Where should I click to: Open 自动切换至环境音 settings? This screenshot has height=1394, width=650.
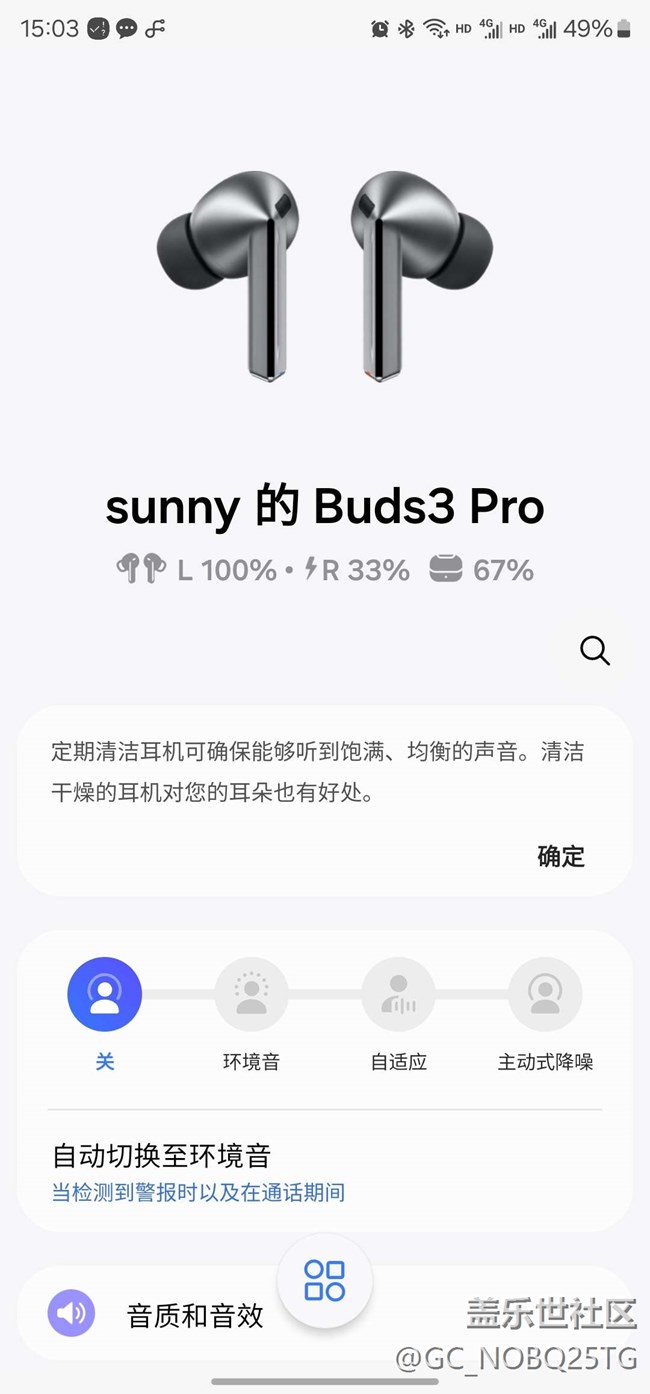click(x=200, y=1172)
